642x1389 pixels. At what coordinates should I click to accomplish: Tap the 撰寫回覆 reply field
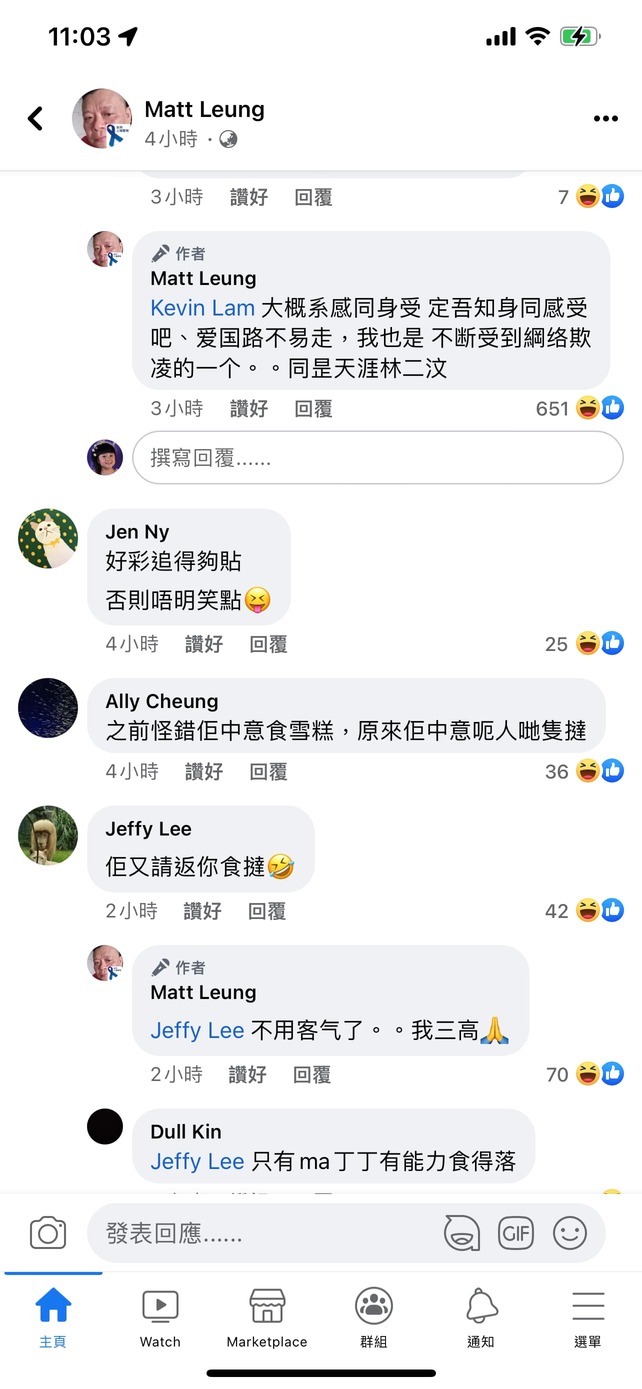click(377, 458)
